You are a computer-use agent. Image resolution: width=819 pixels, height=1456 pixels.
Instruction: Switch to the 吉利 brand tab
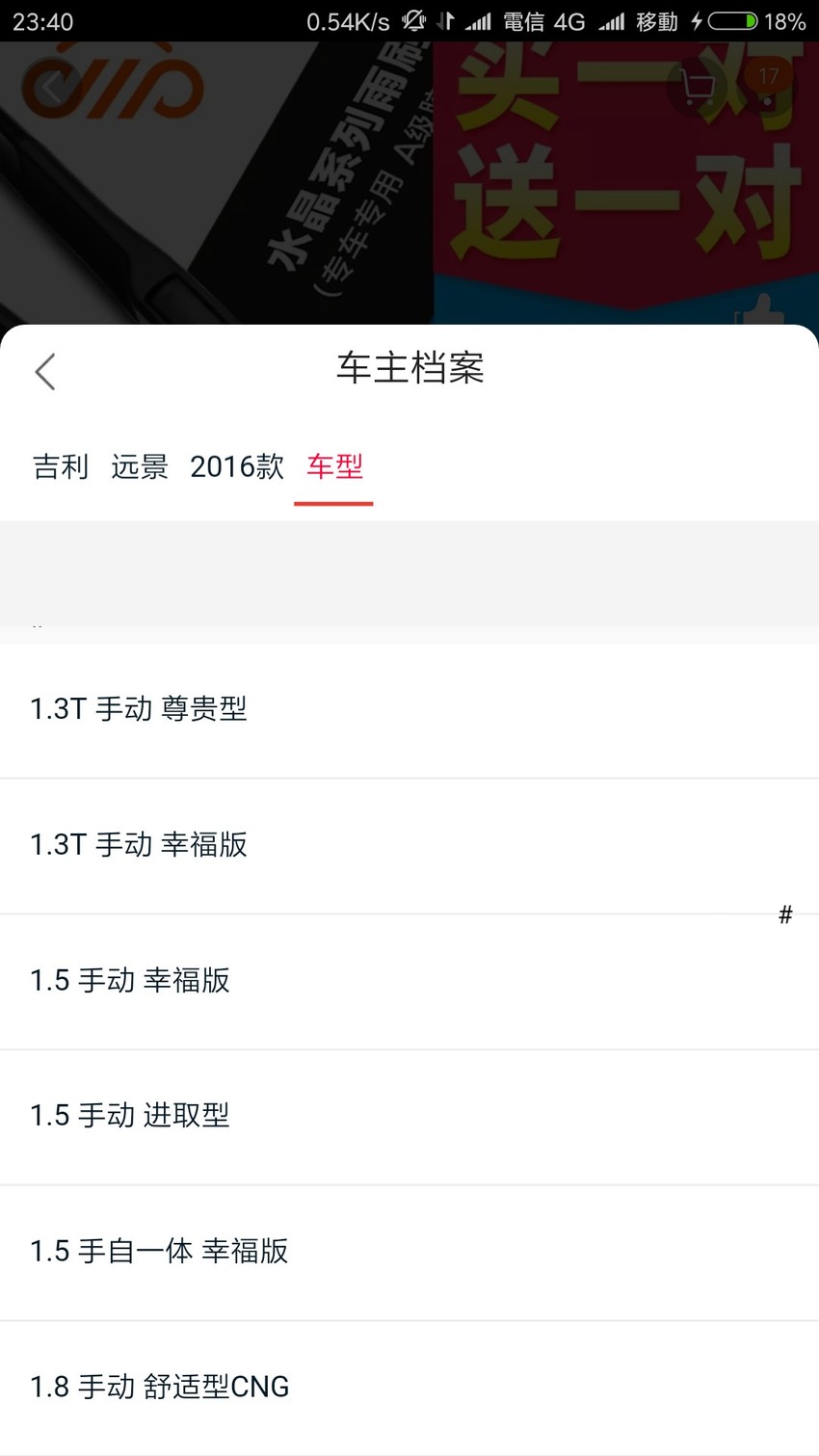[61, 466]
